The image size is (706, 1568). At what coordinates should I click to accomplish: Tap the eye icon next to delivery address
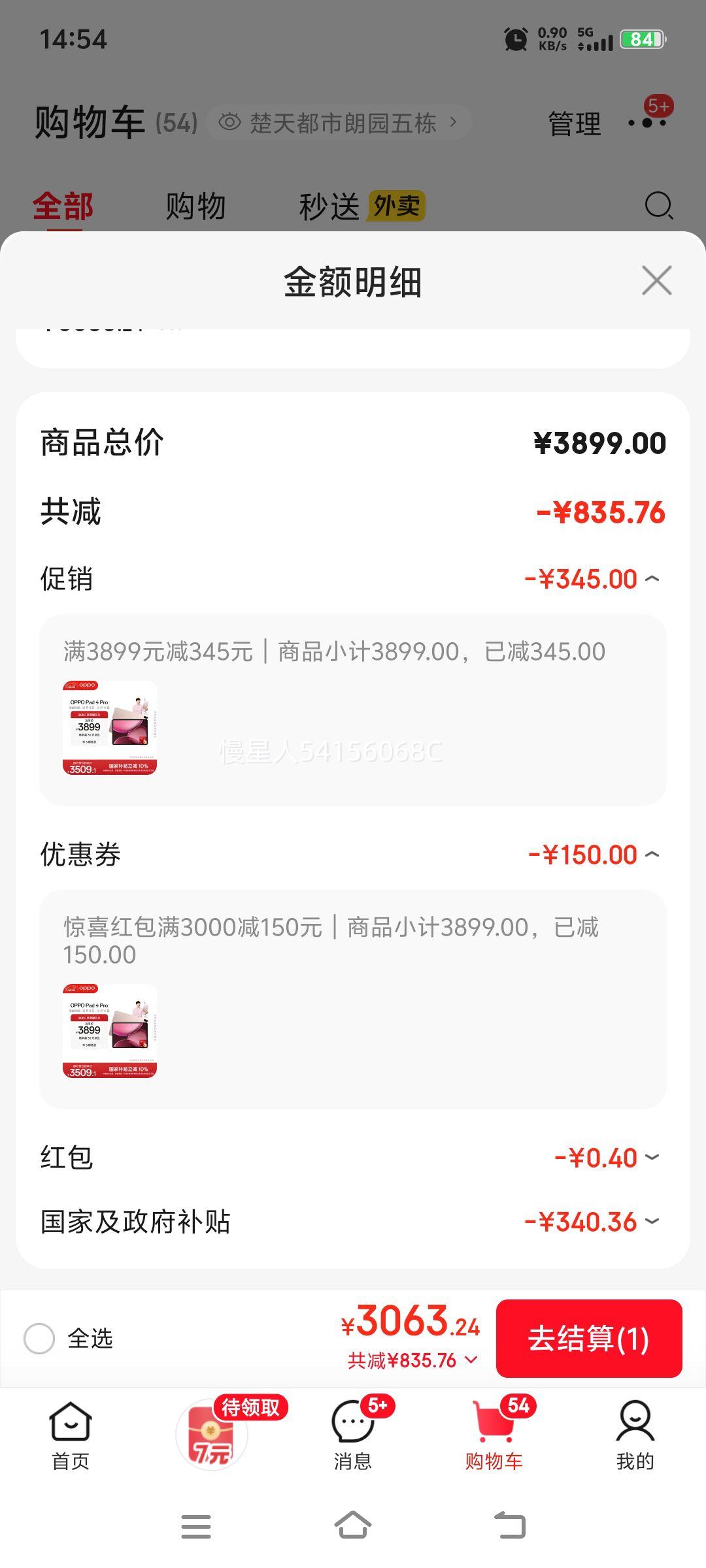pos(230,123)
